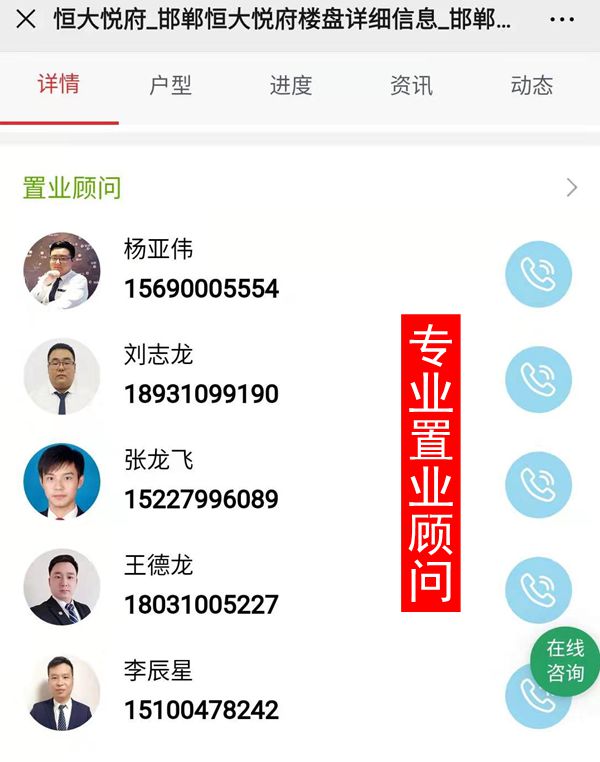
Task: Go to the 动态 tab
Action: [531, 85]
